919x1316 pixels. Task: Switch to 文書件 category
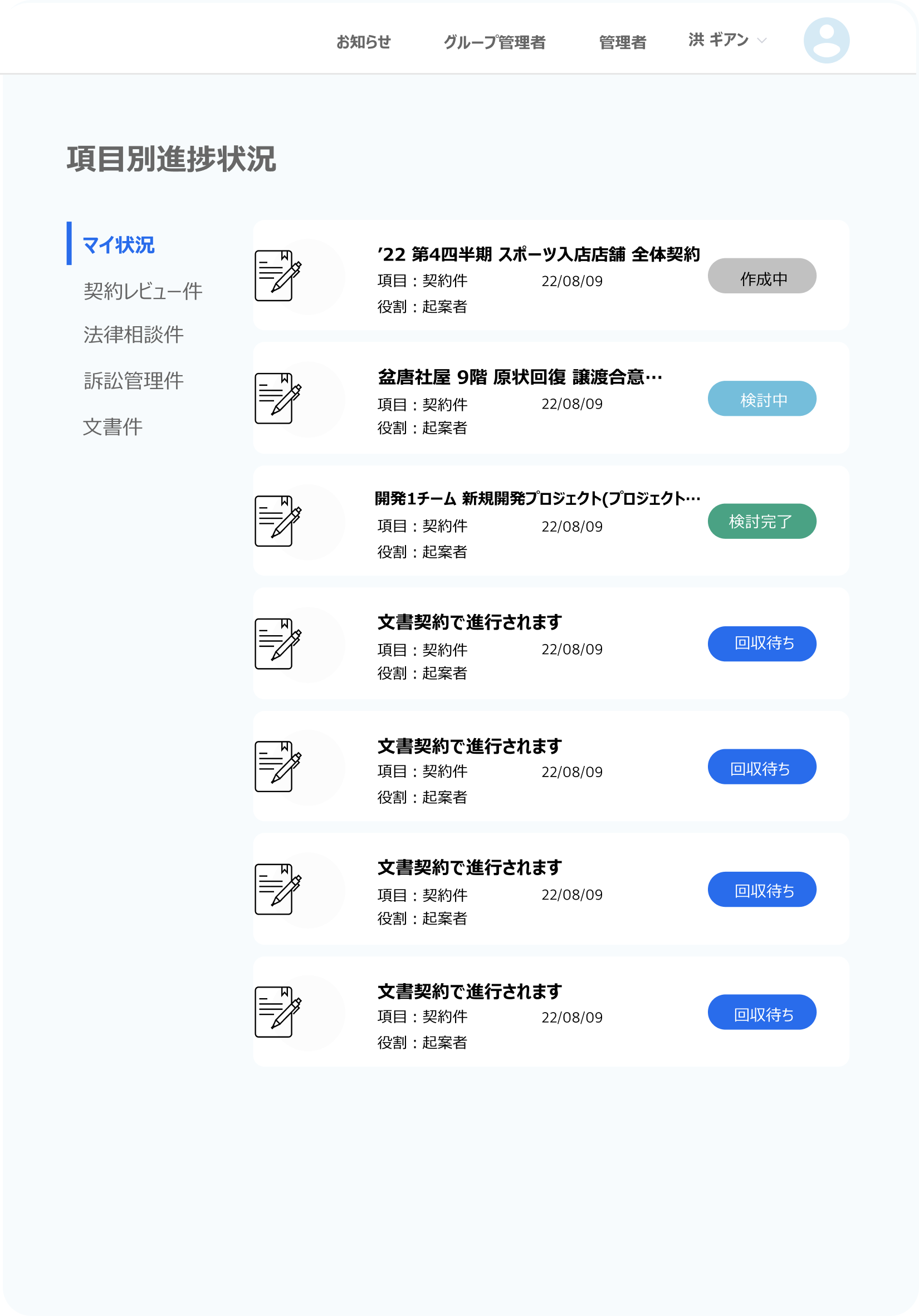tap(113, 427)
